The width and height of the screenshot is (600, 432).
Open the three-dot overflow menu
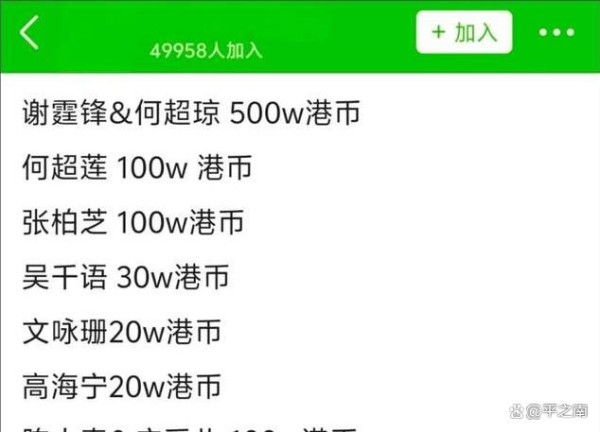557,32
